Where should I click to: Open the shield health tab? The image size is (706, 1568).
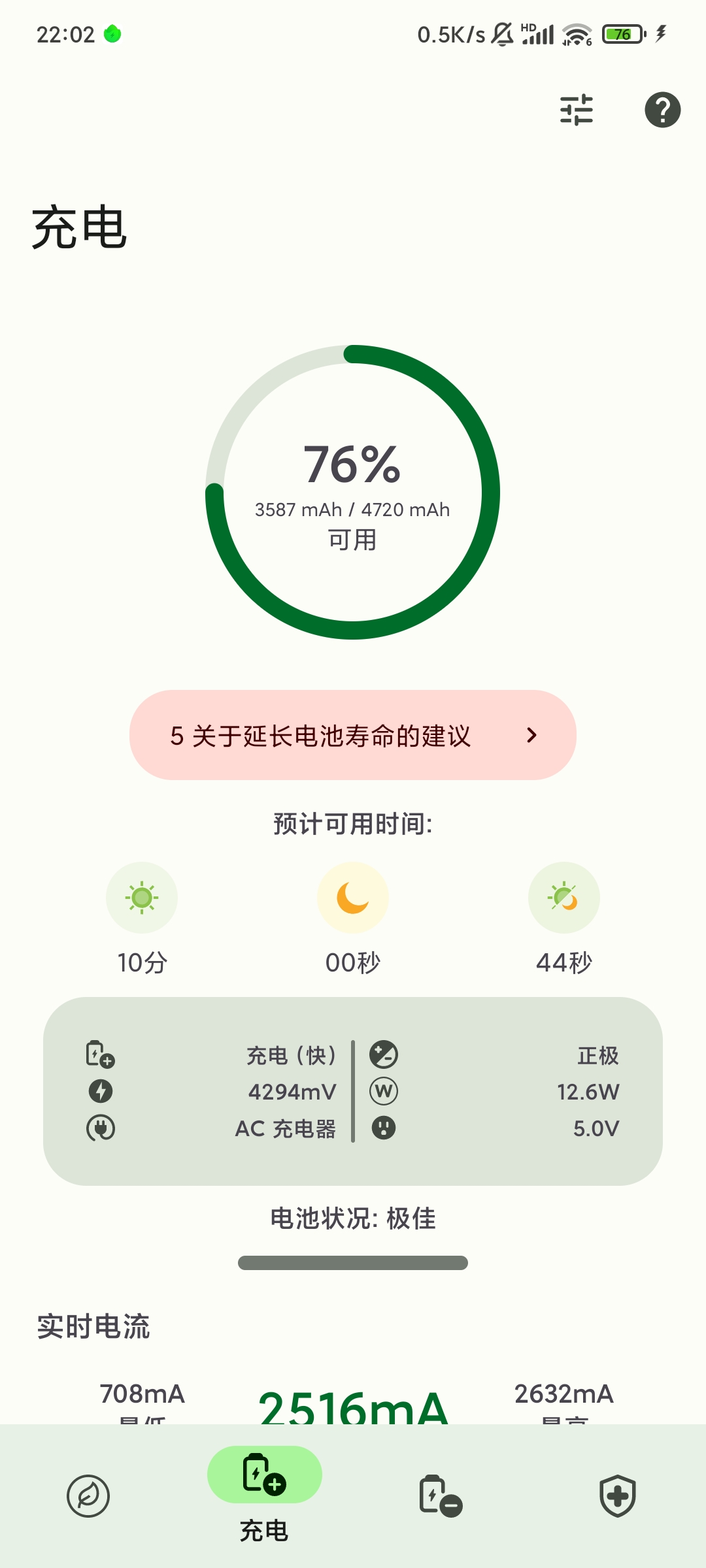pos(618,1495)
